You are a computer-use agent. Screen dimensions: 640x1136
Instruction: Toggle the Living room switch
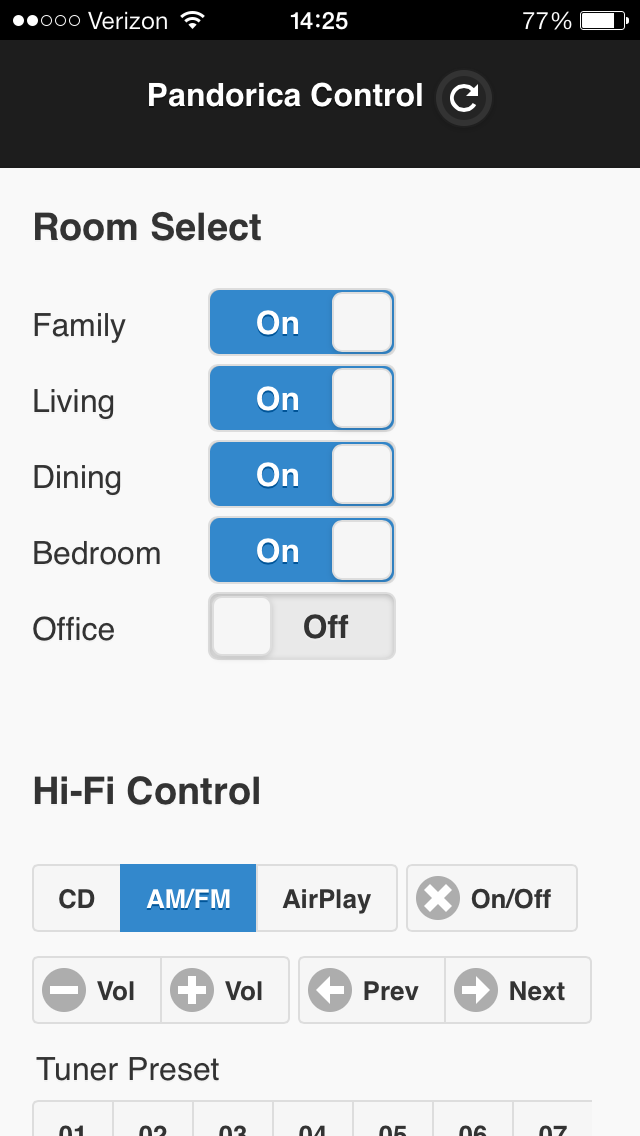click(302, 398)
